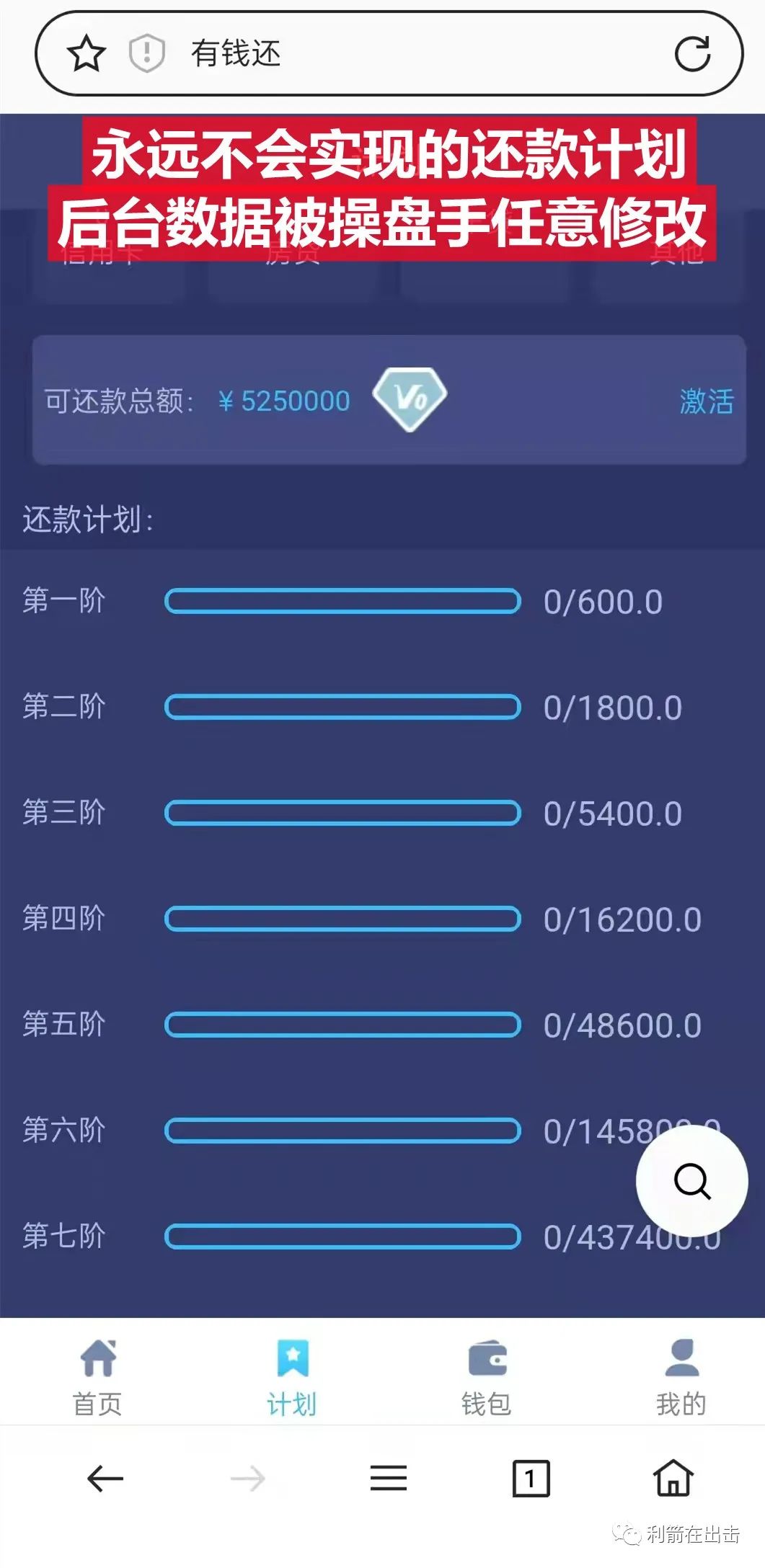Open the site security shield info
This screenshot has width=765, height=1568.
tap(146, 53)
